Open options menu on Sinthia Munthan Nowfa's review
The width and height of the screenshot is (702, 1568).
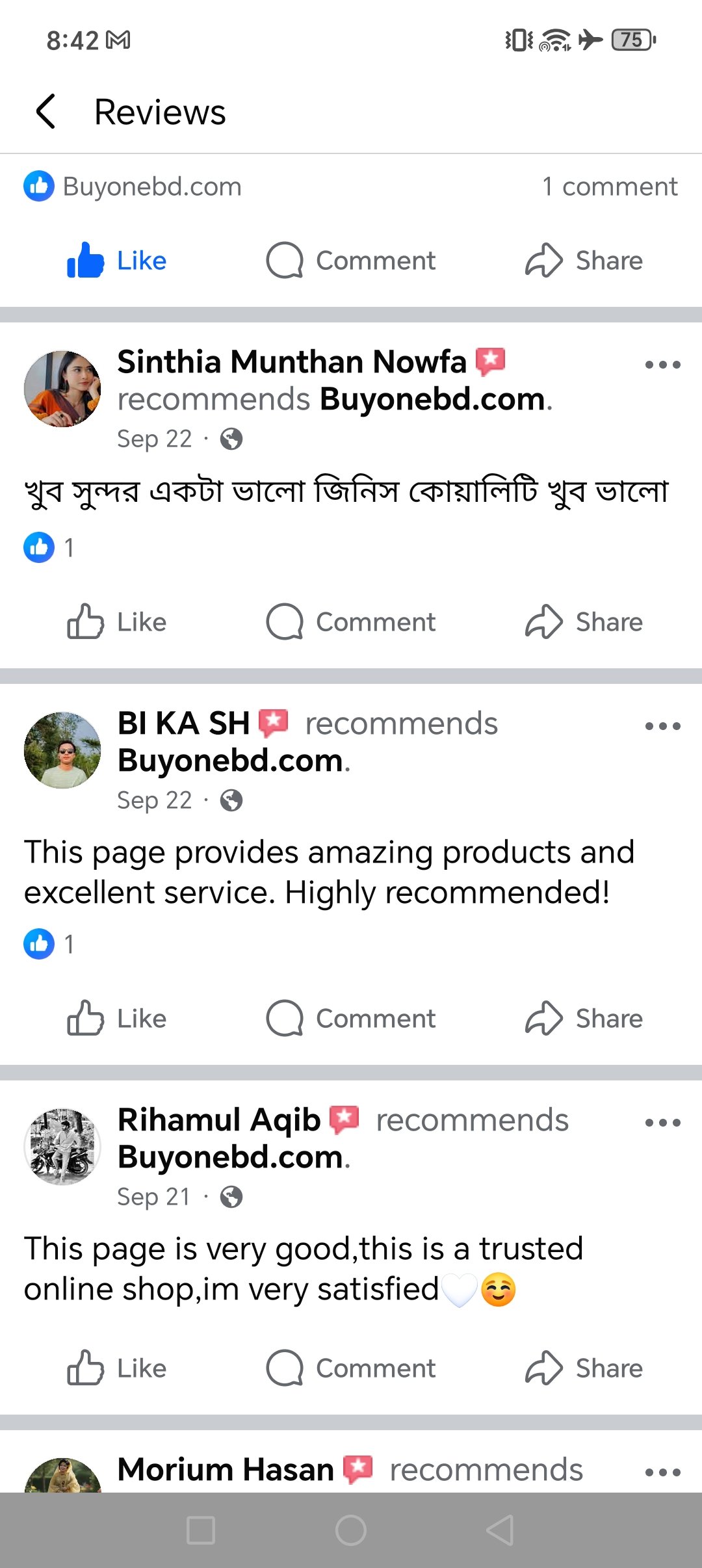point(662,365)
